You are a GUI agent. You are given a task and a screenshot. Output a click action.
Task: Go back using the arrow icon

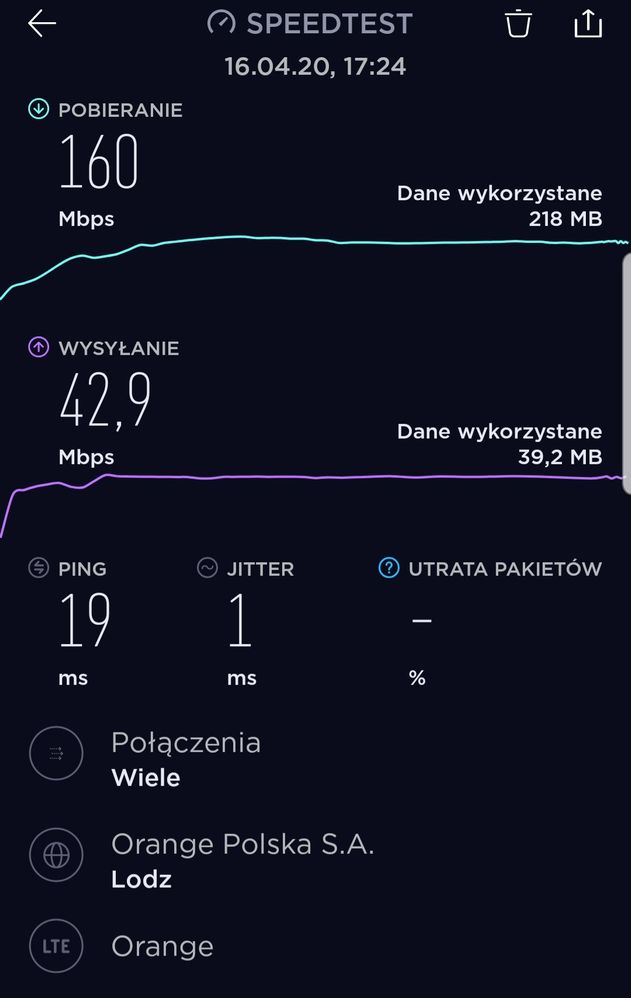[x=42, y=24]
